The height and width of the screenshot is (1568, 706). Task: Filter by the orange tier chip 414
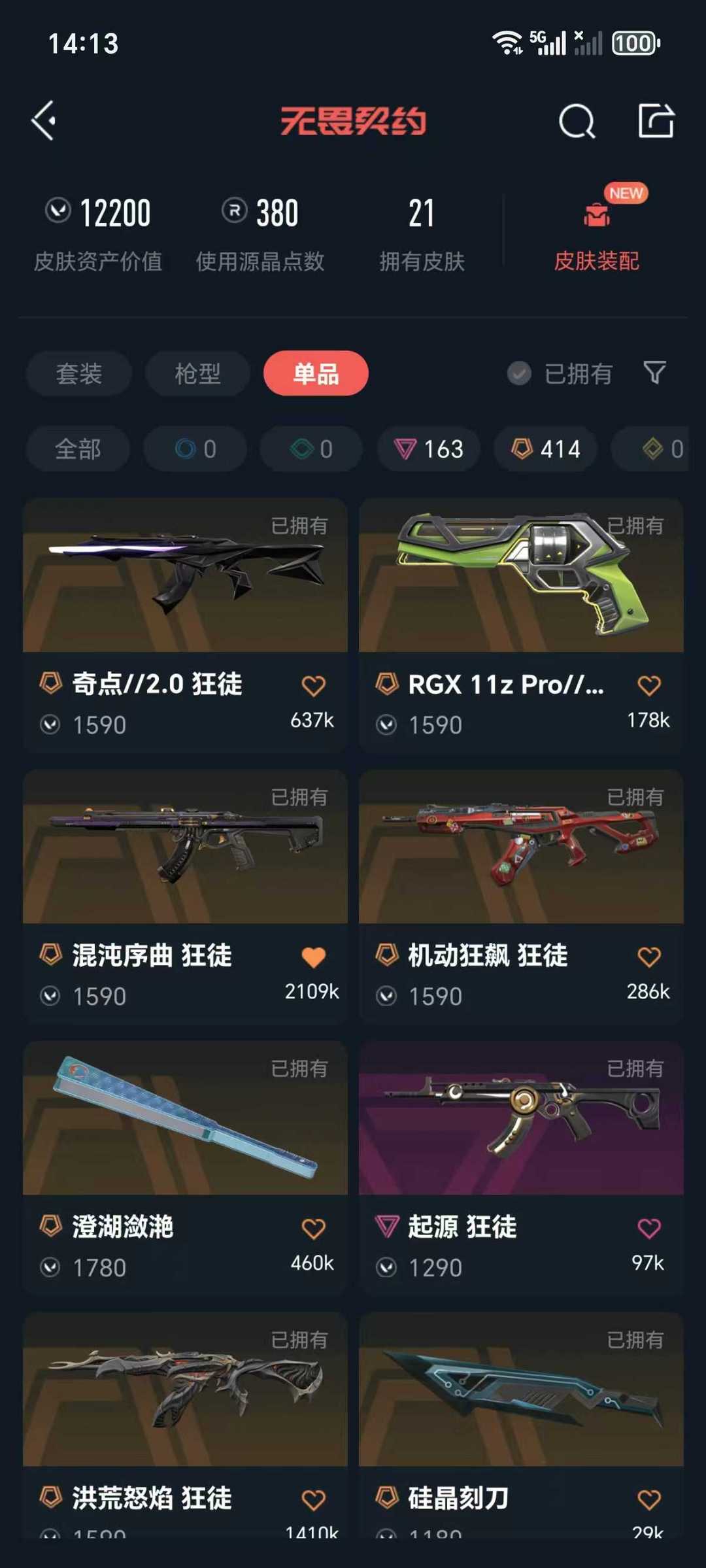coord(546,449)
